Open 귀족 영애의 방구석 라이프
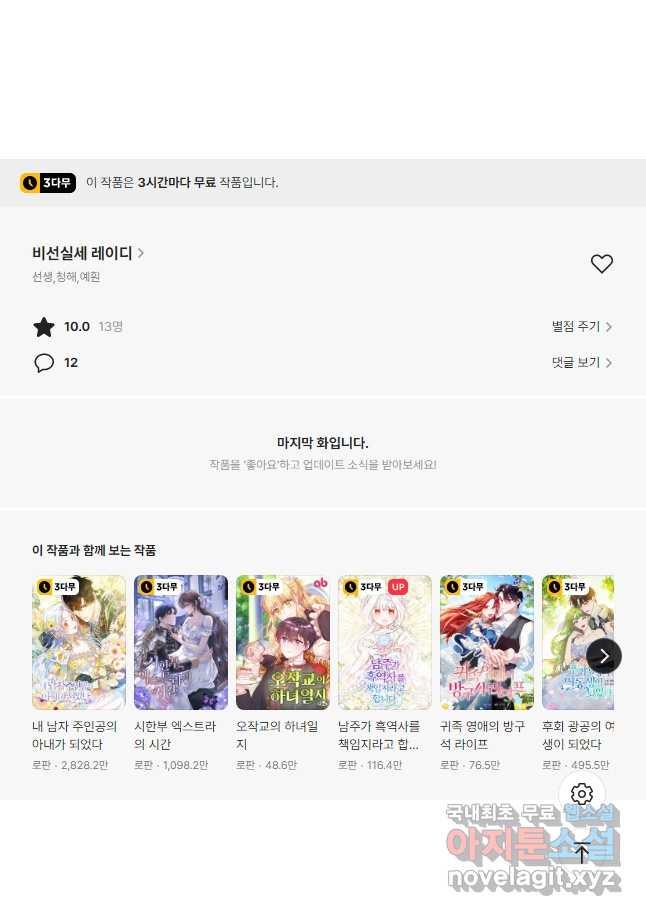The image size is (646, 916). pos(487,643)
